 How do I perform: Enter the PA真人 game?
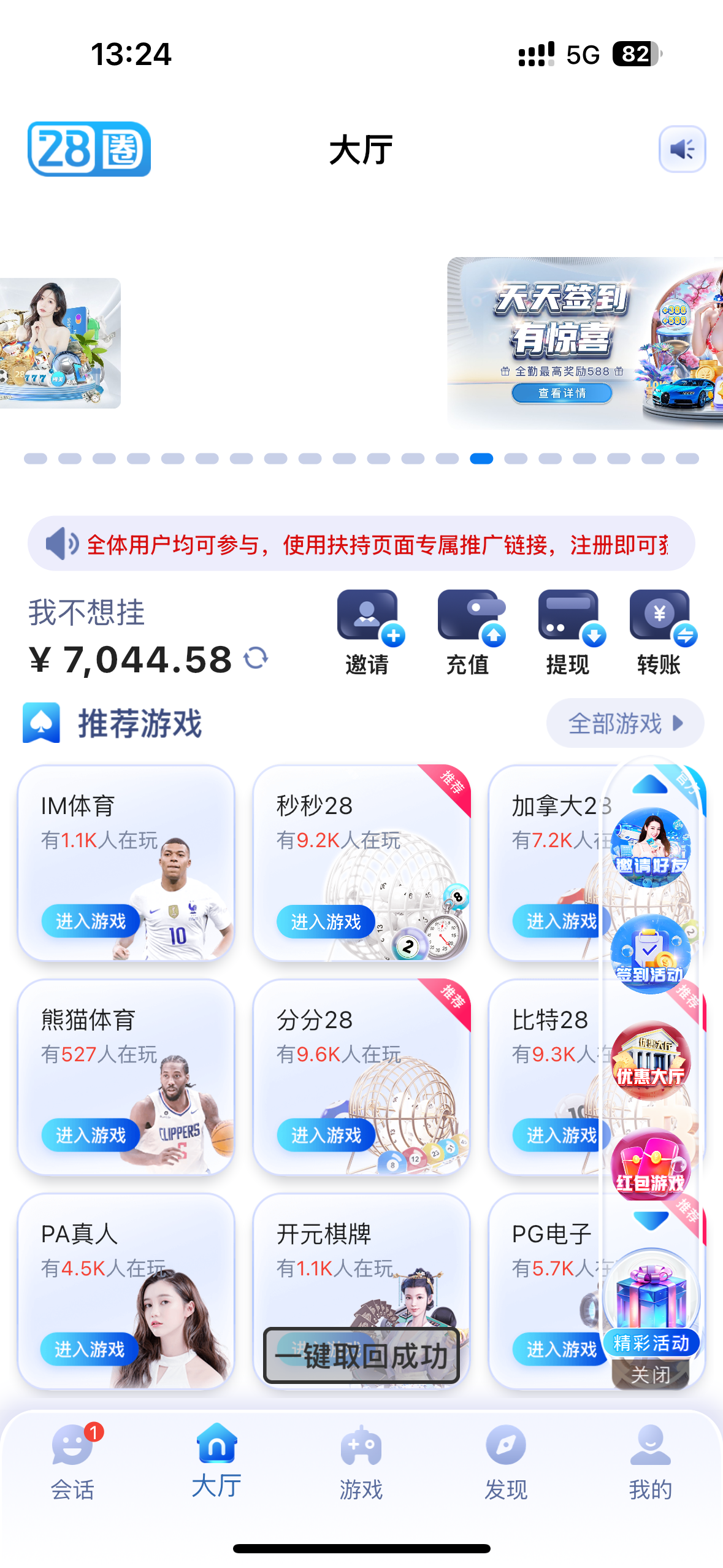coord(90,1349)
